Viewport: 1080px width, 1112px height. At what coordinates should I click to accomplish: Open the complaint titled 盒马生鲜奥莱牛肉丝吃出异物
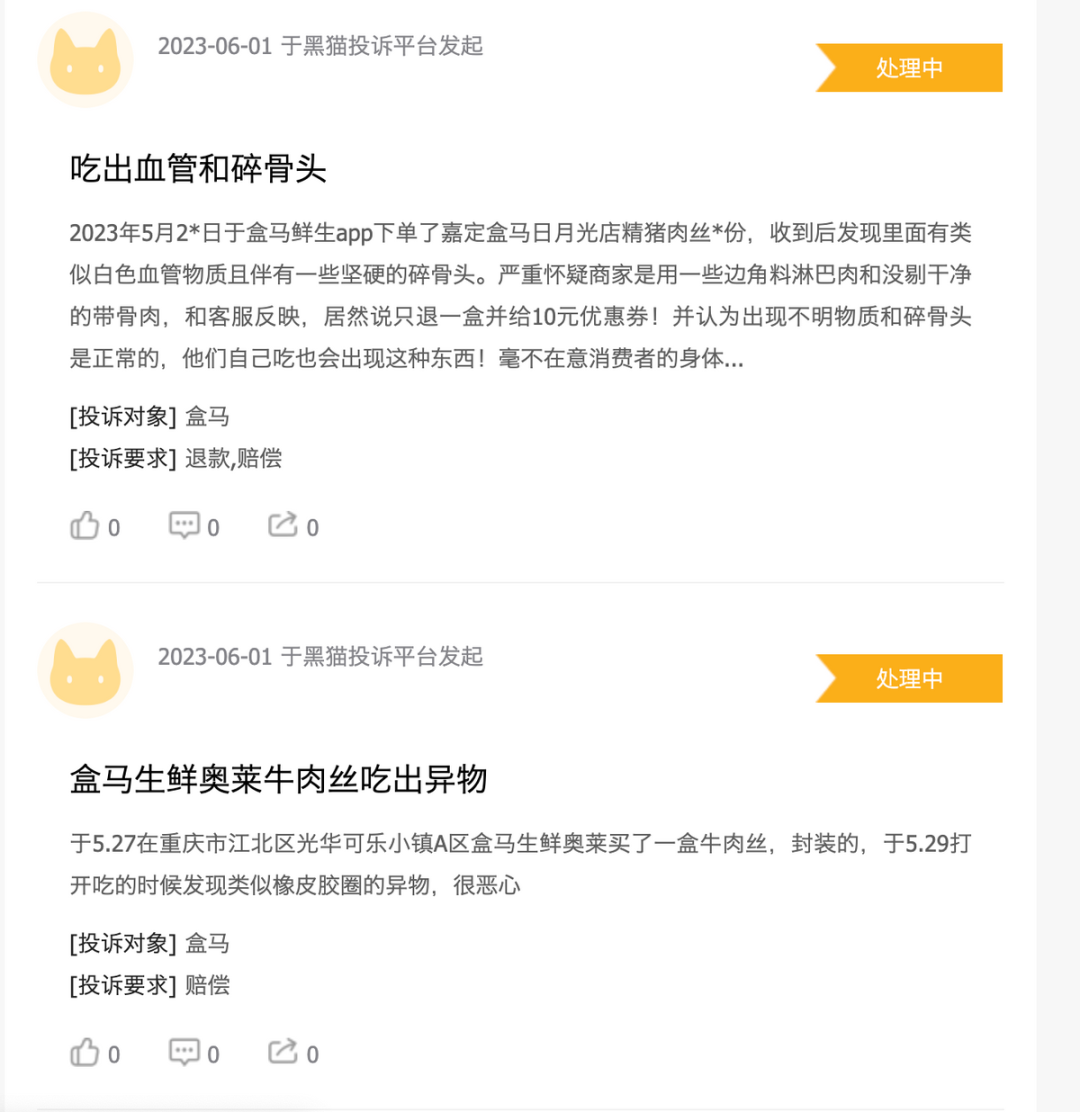278,779
